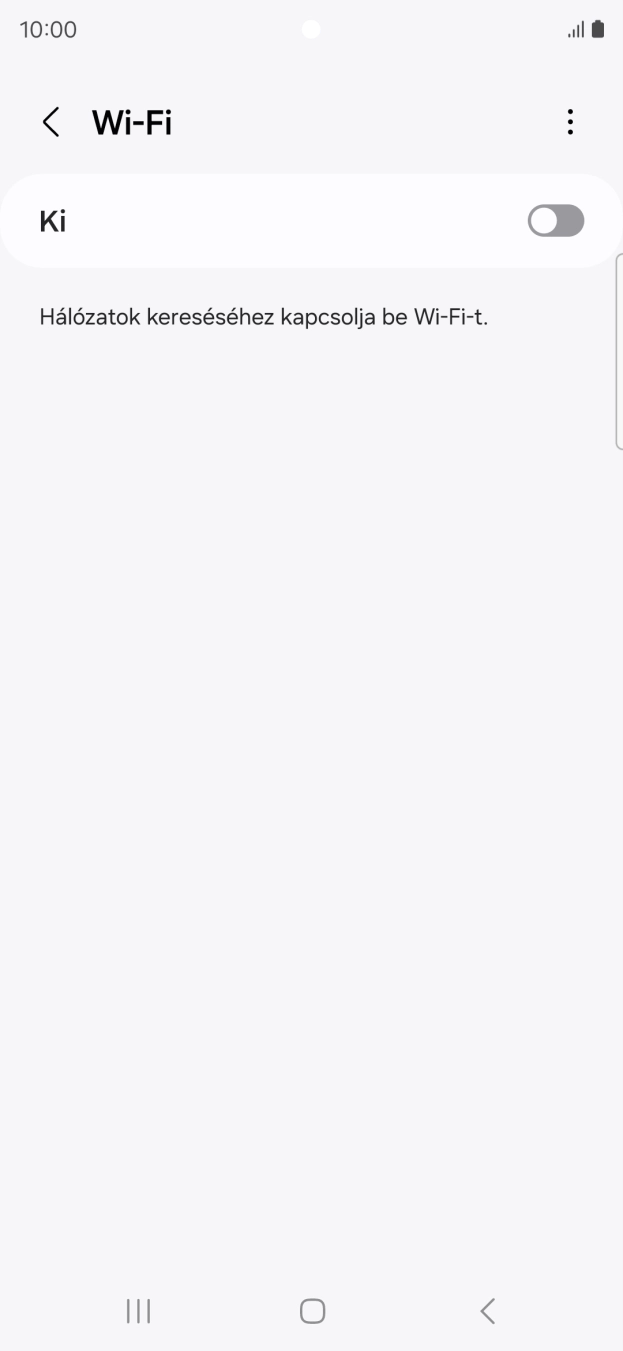The height and width of the screenshot is (1351, 623).
Task: Go to the home screen
Action: [x=312, y=1311]
